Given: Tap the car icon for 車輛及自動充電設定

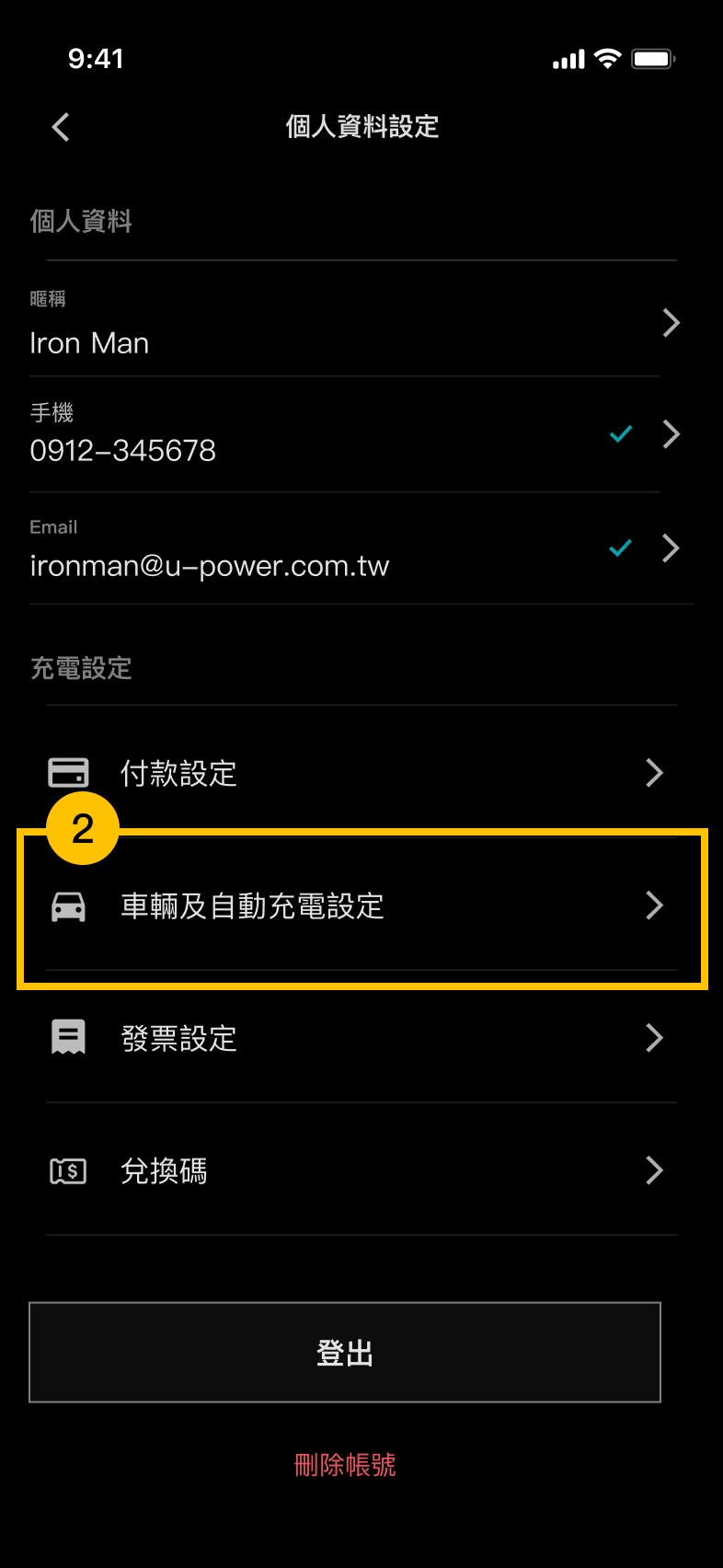Looking at the screenshot, I should point(68,905).
